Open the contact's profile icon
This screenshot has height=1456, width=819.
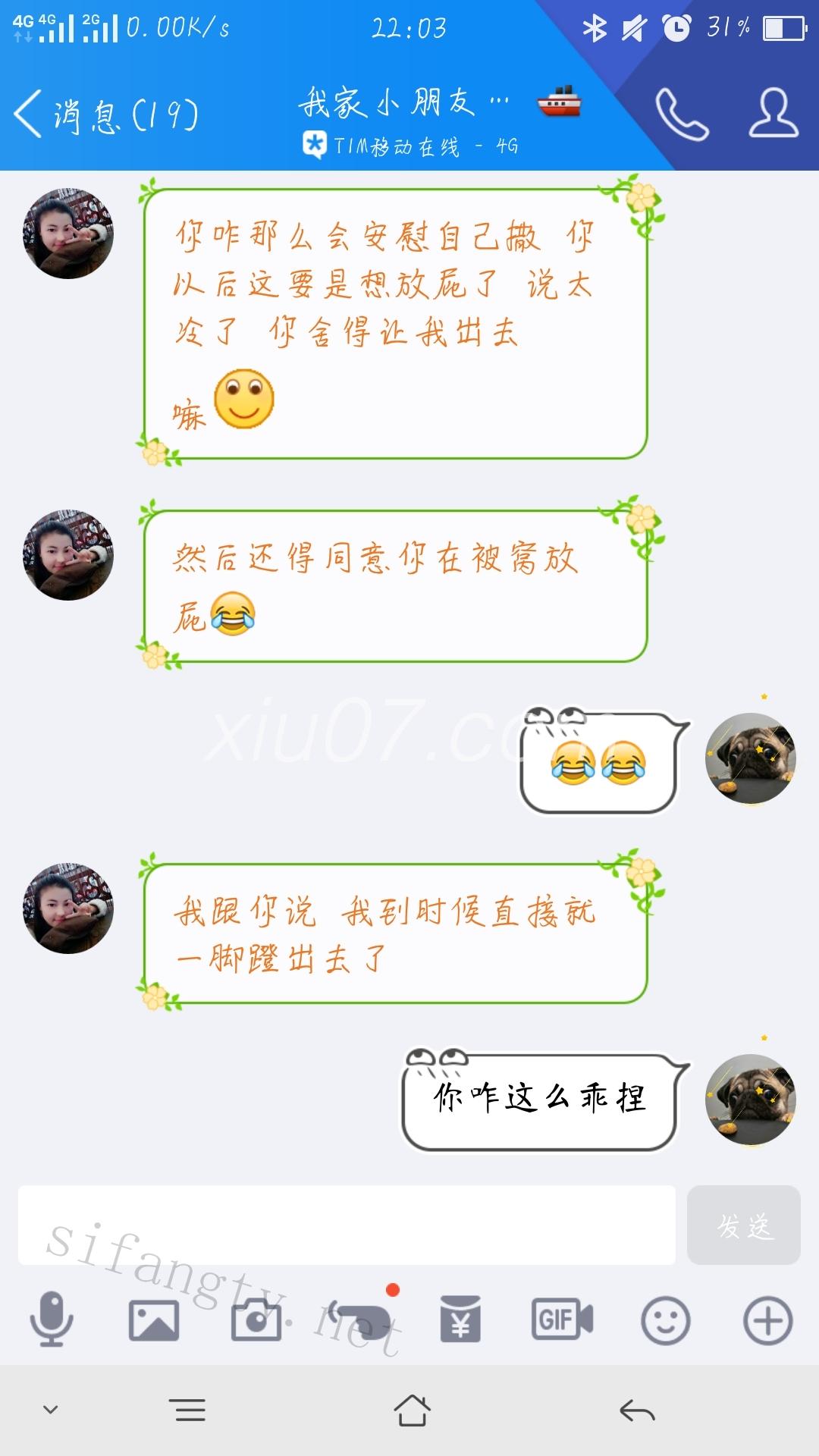tap(773, 114)
